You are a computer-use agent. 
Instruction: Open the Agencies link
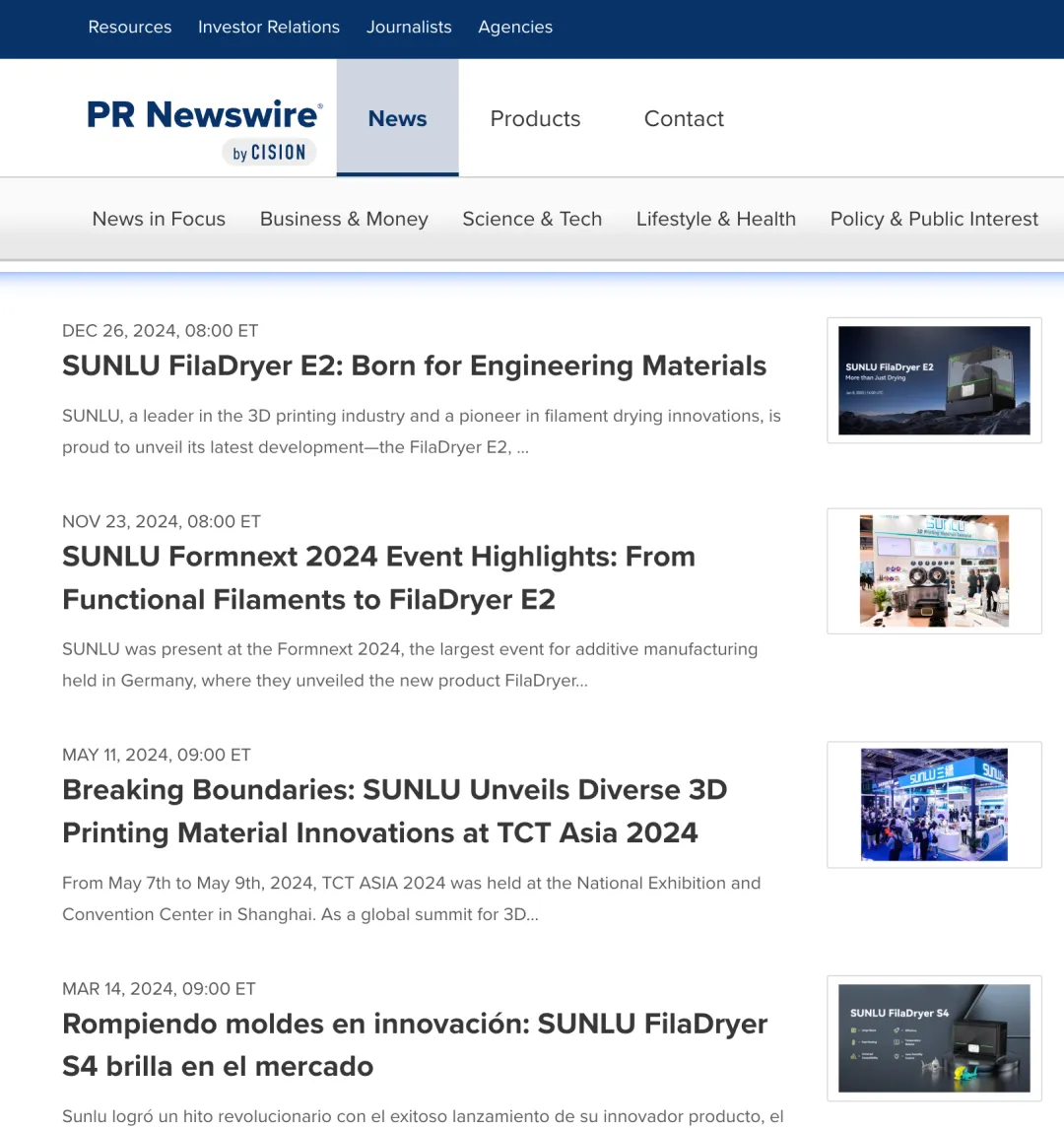point(515,28)
